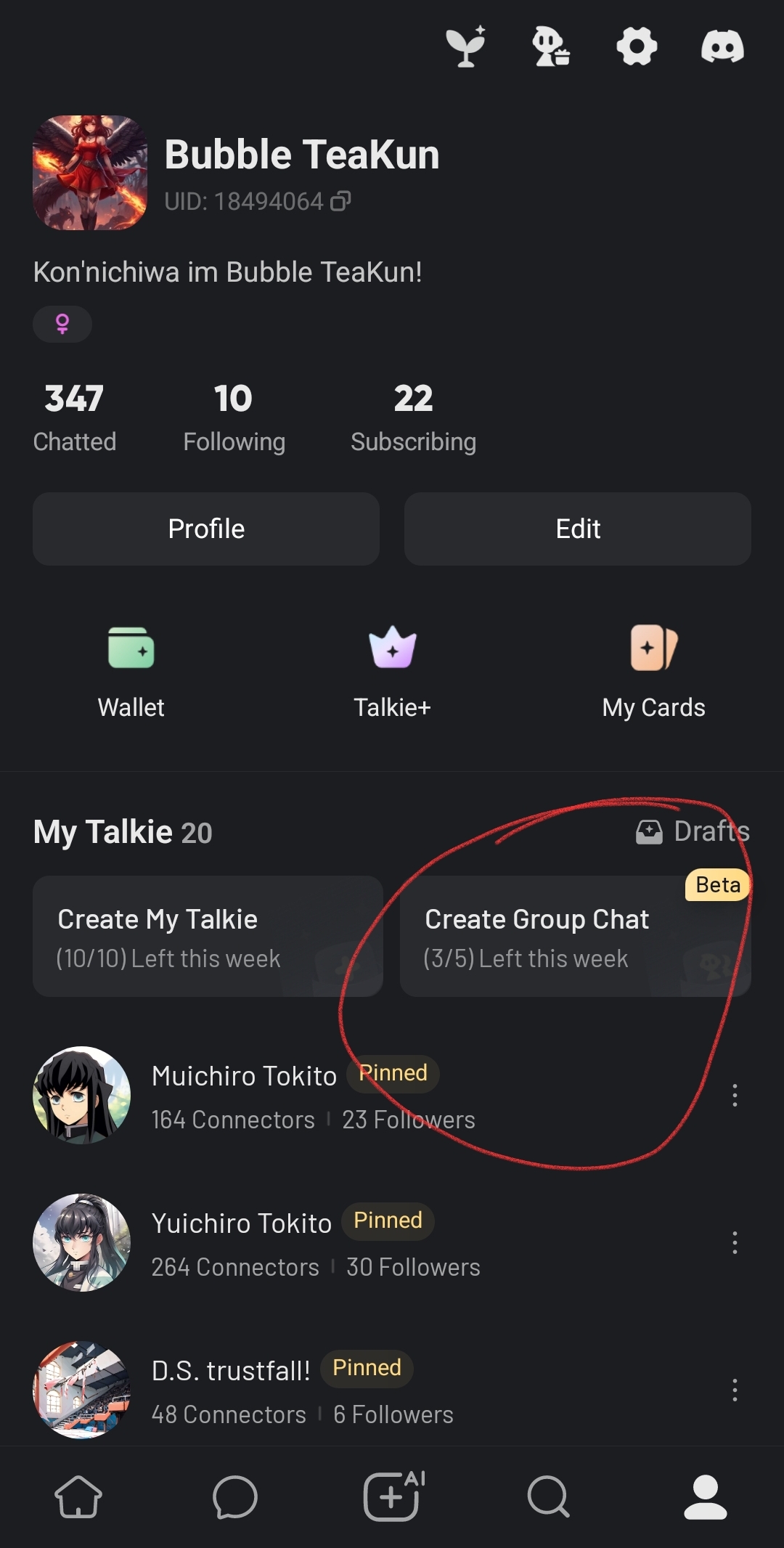Open more options for Yuichiro Tokito
This screenshot has height=1548, width=784.
[735, 1242]
